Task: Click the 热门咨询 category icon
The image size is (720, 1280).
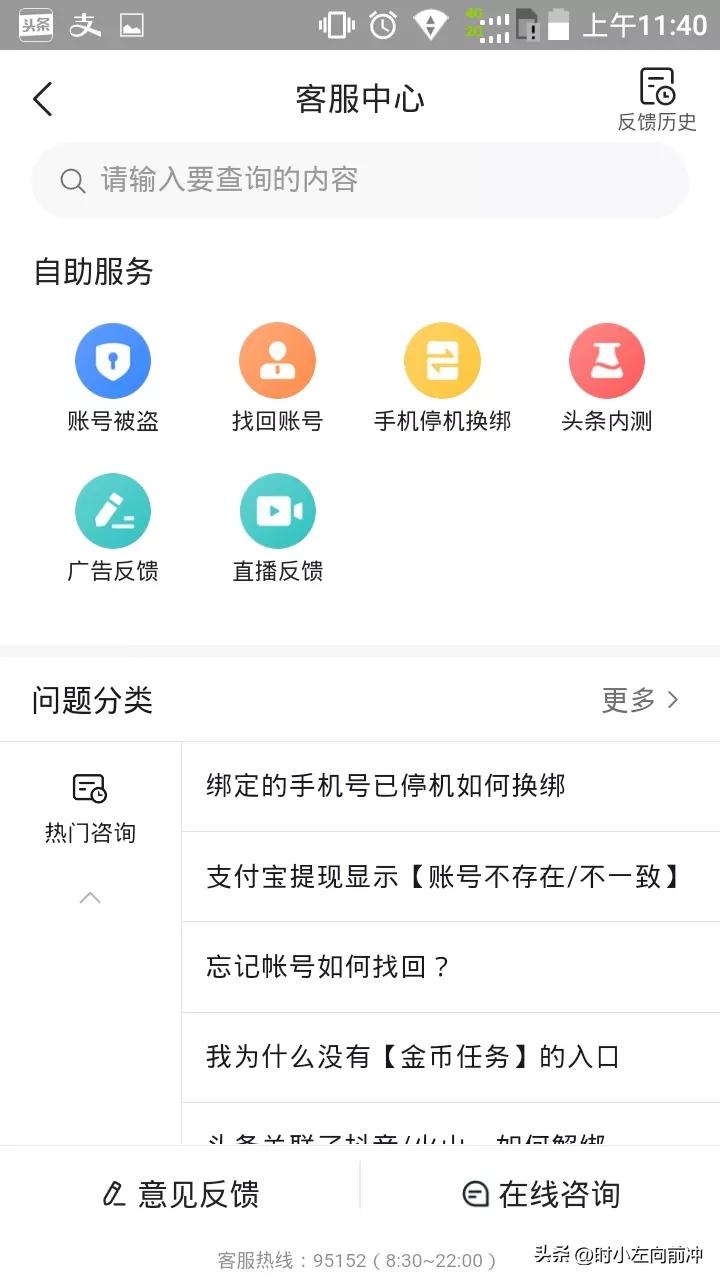Action: [x=90, y=790]
